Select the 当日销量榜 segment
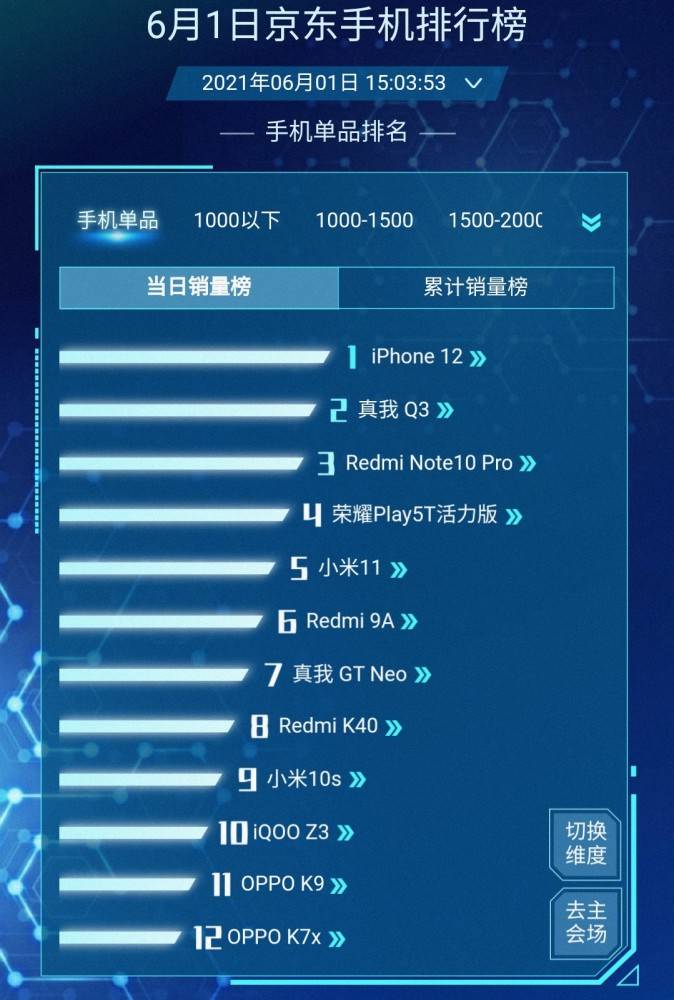 click(x=199, y=288)
